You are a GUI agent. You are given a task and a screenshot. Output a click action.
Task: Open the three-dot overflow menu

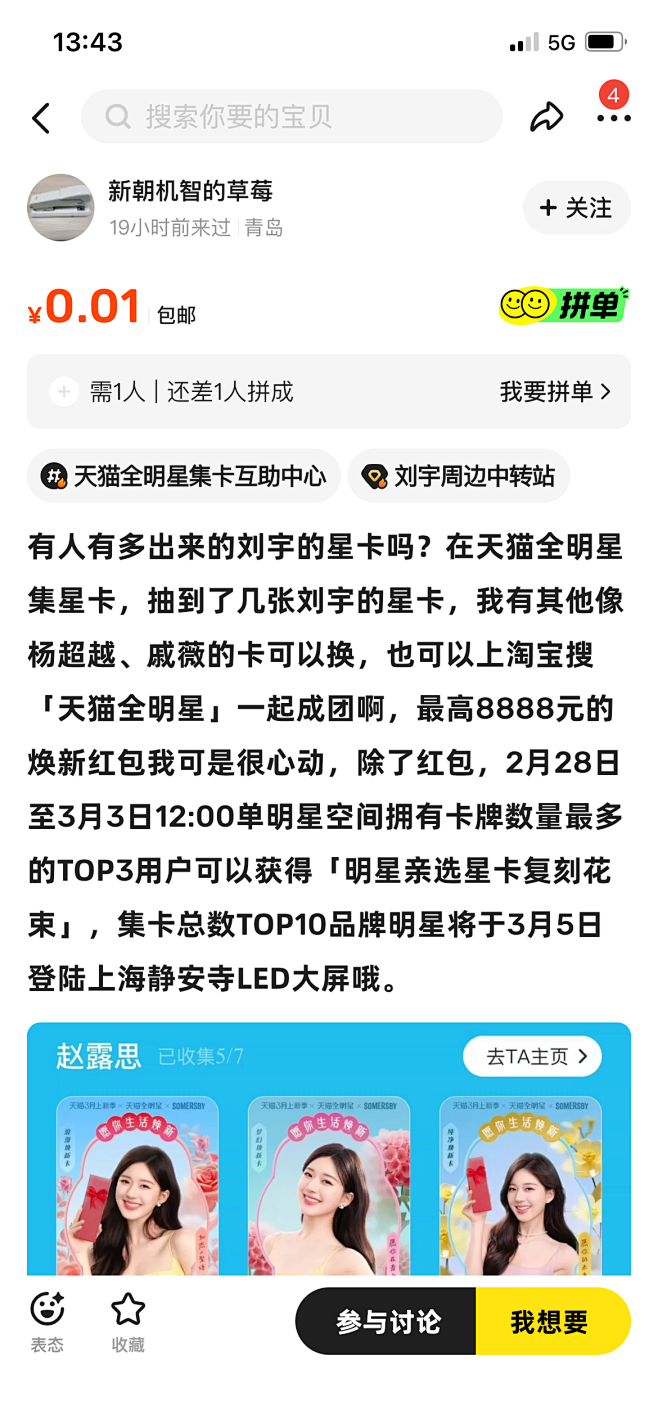[613, 118]
